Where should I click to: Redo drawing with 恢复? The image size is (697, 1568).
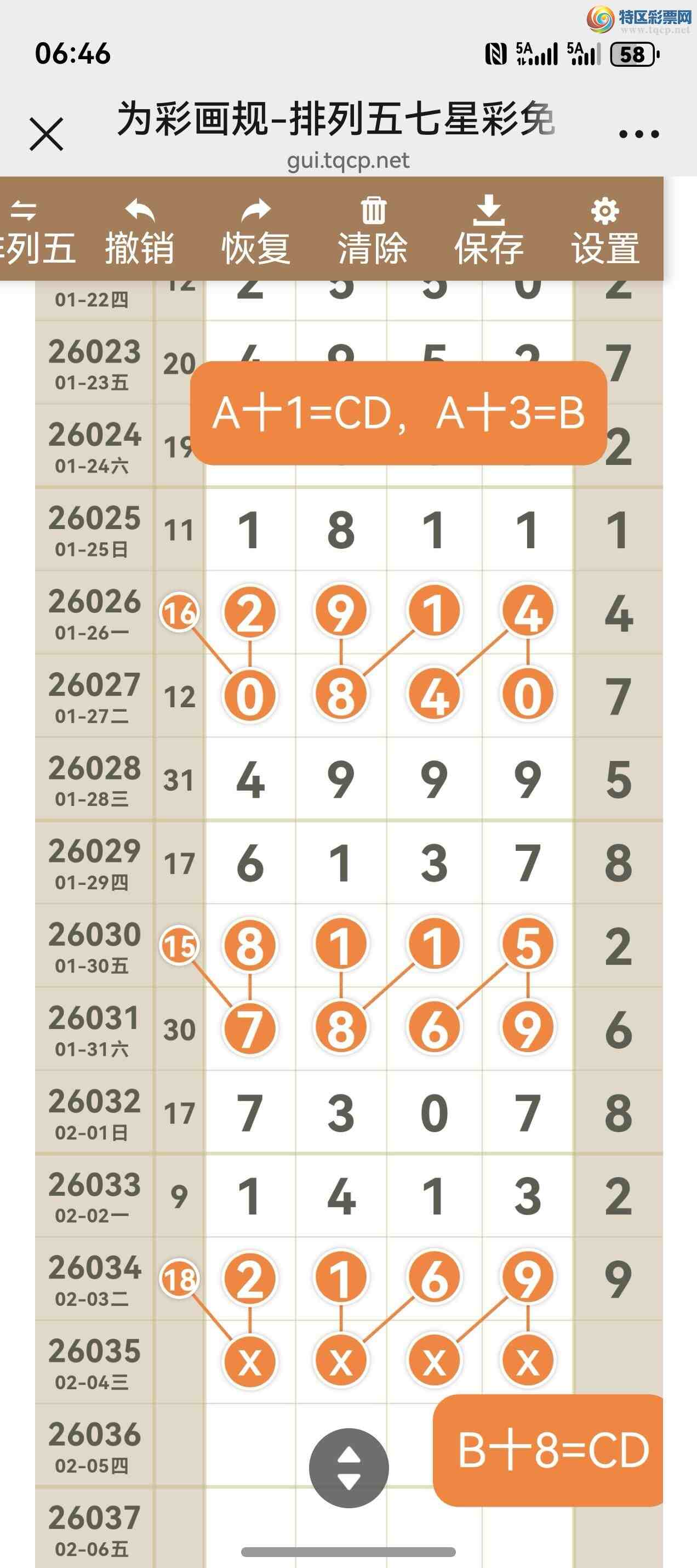tap(256, 231)
